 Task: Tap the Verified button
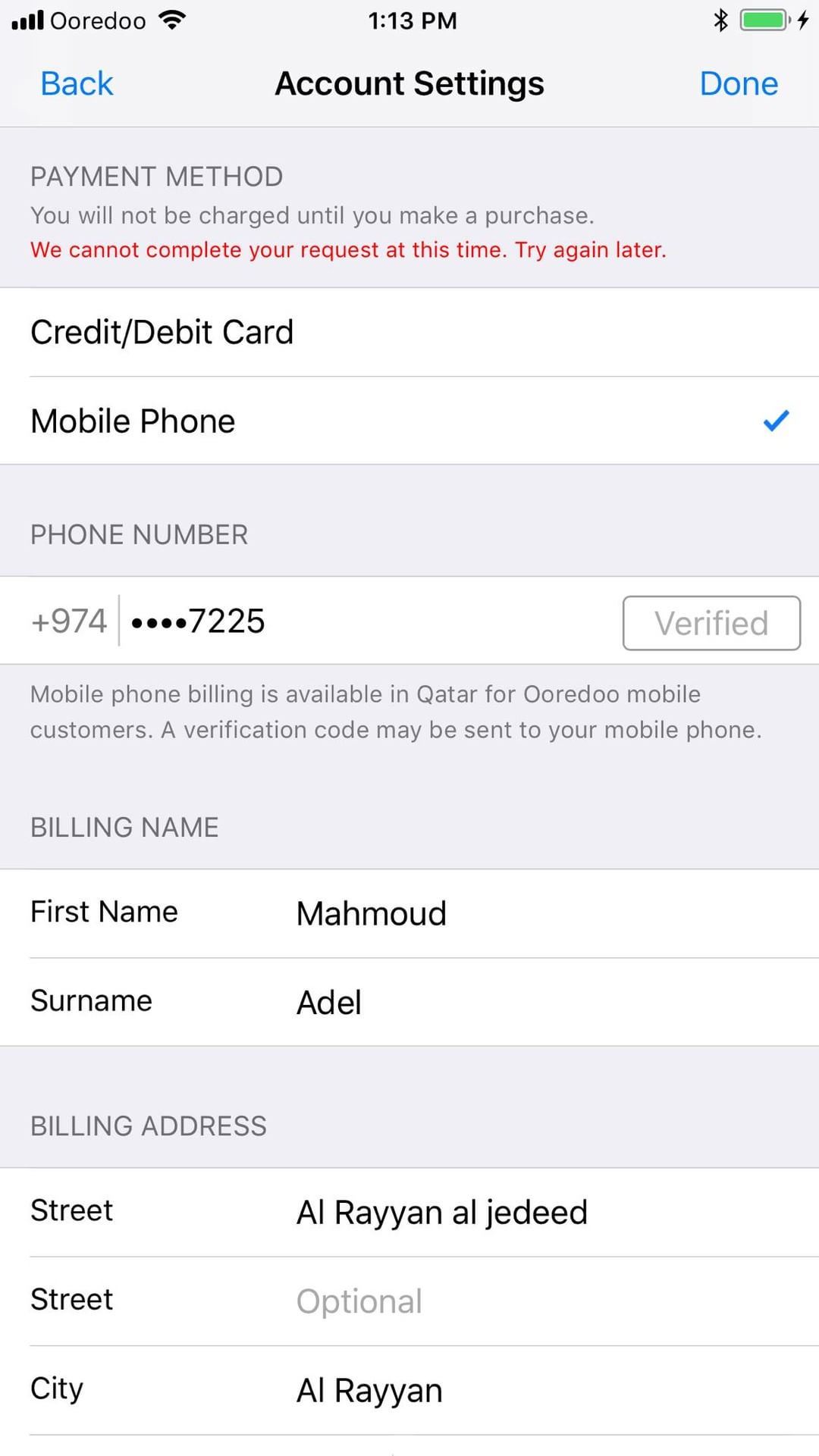click(711, 623)
